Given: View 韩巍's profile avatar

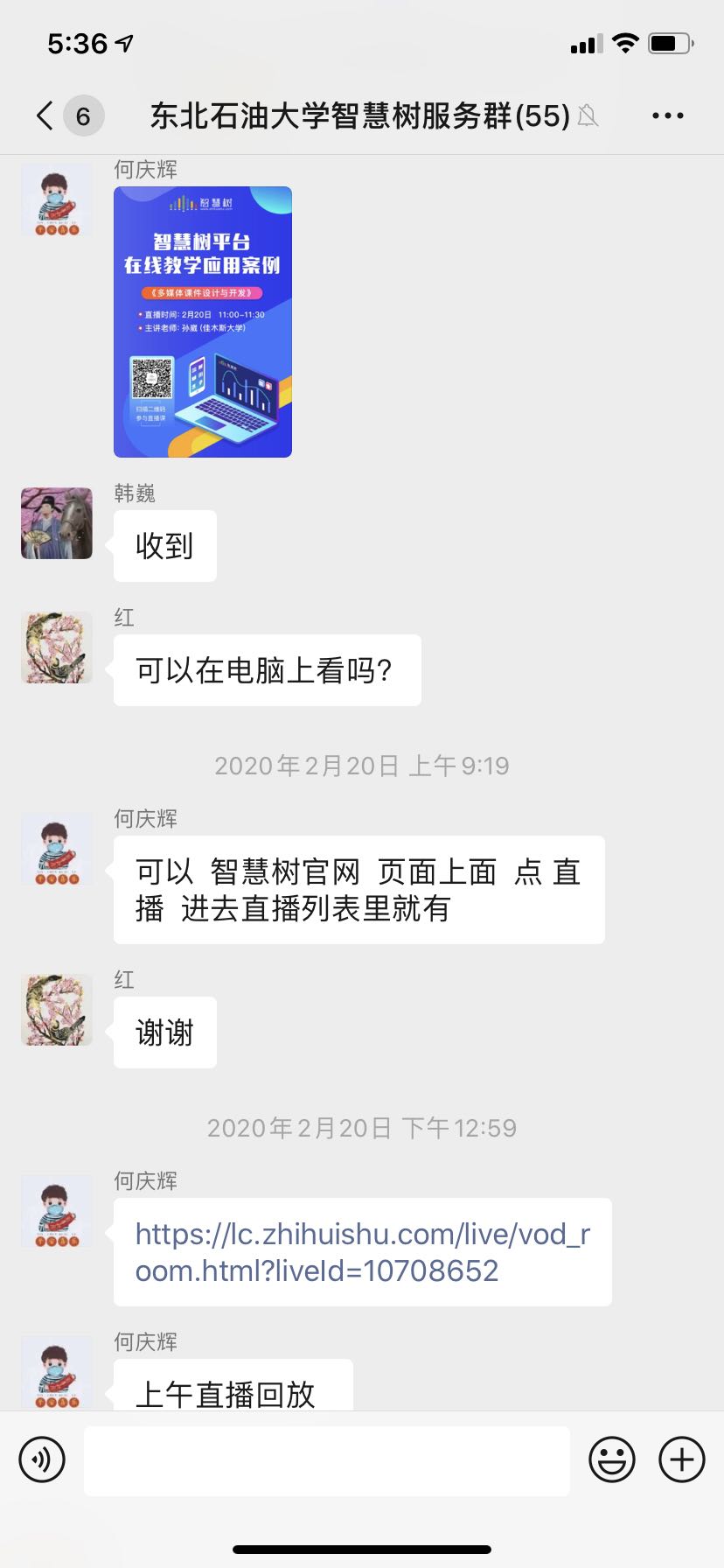Looking at the screenshot, I should (57, 523).
